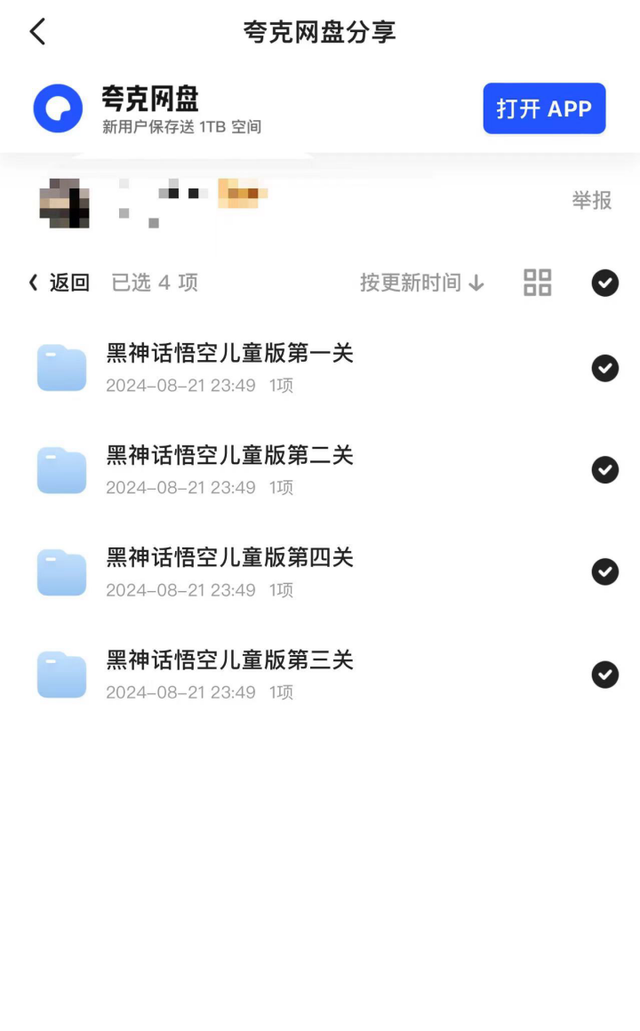Uncheck the 第二关 folder
Image resolution: width=640 pixels, height=1031 pixels.
[x=604, y=469]
